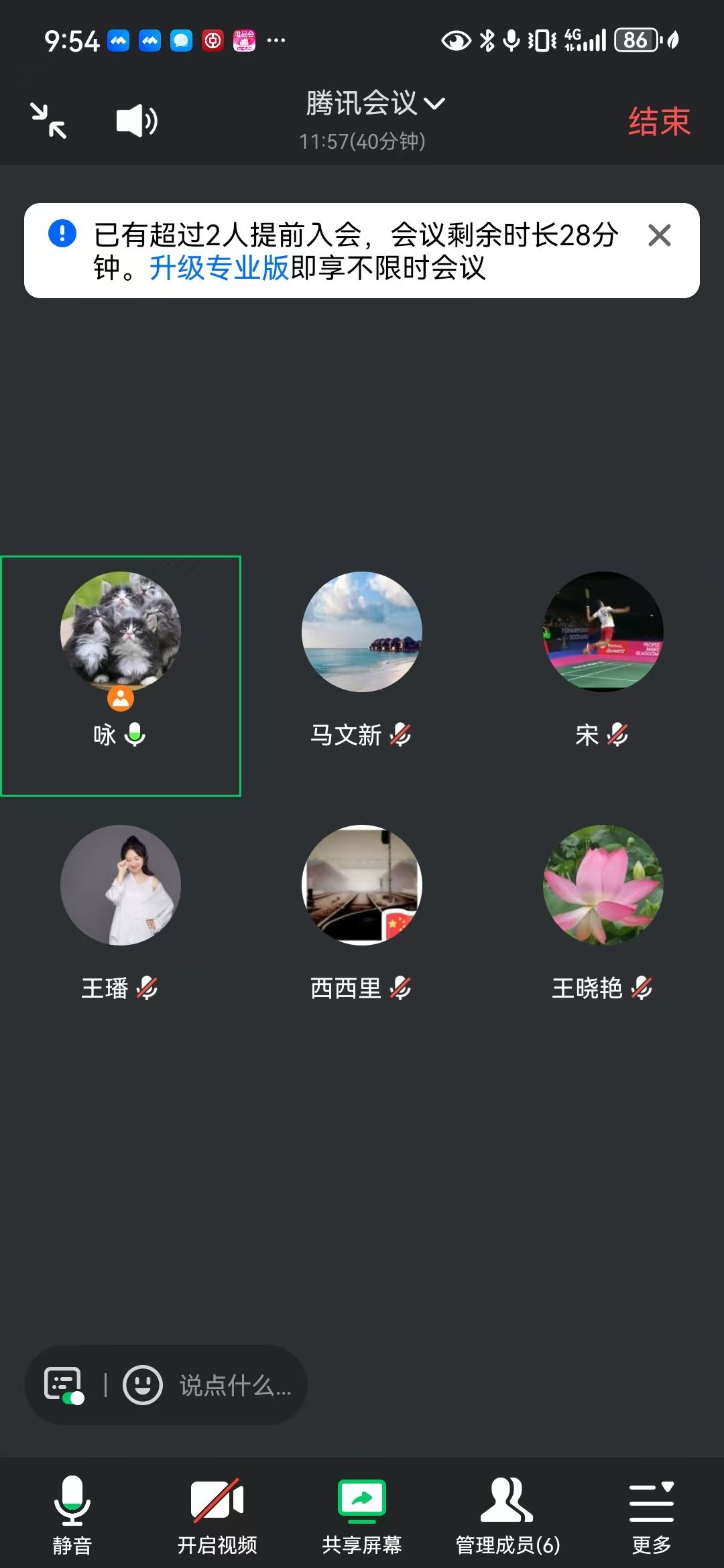Open the 升级专业版 upgrade link
The height and width of the screenshot is (1568, 724).
[219, 268]
